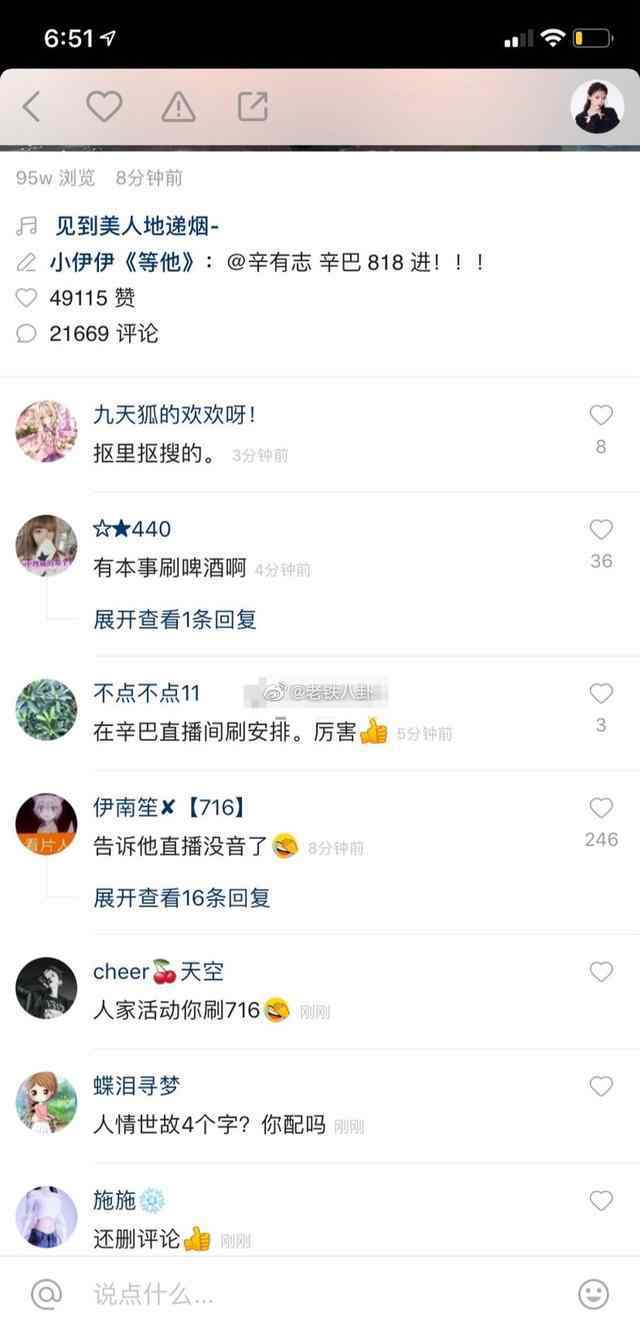Tap the @ mention icon in comment bar

pyautogui.click(x=46, y=1293)
